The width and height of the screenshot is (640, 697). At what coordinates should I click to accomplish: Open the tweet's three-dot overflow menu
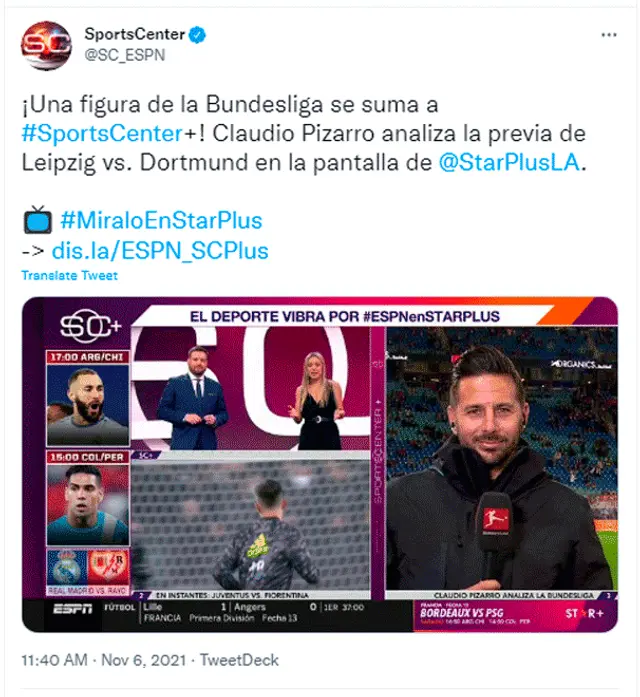click(608, 36)
